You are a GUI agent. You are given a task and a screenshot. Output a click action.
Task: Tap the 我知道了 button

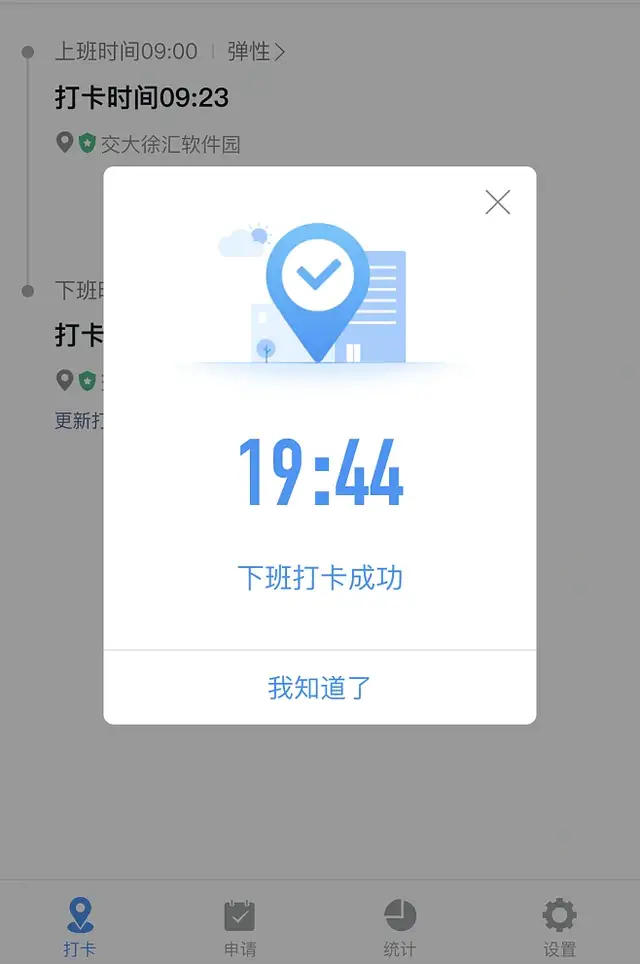[x=320, y=688]
